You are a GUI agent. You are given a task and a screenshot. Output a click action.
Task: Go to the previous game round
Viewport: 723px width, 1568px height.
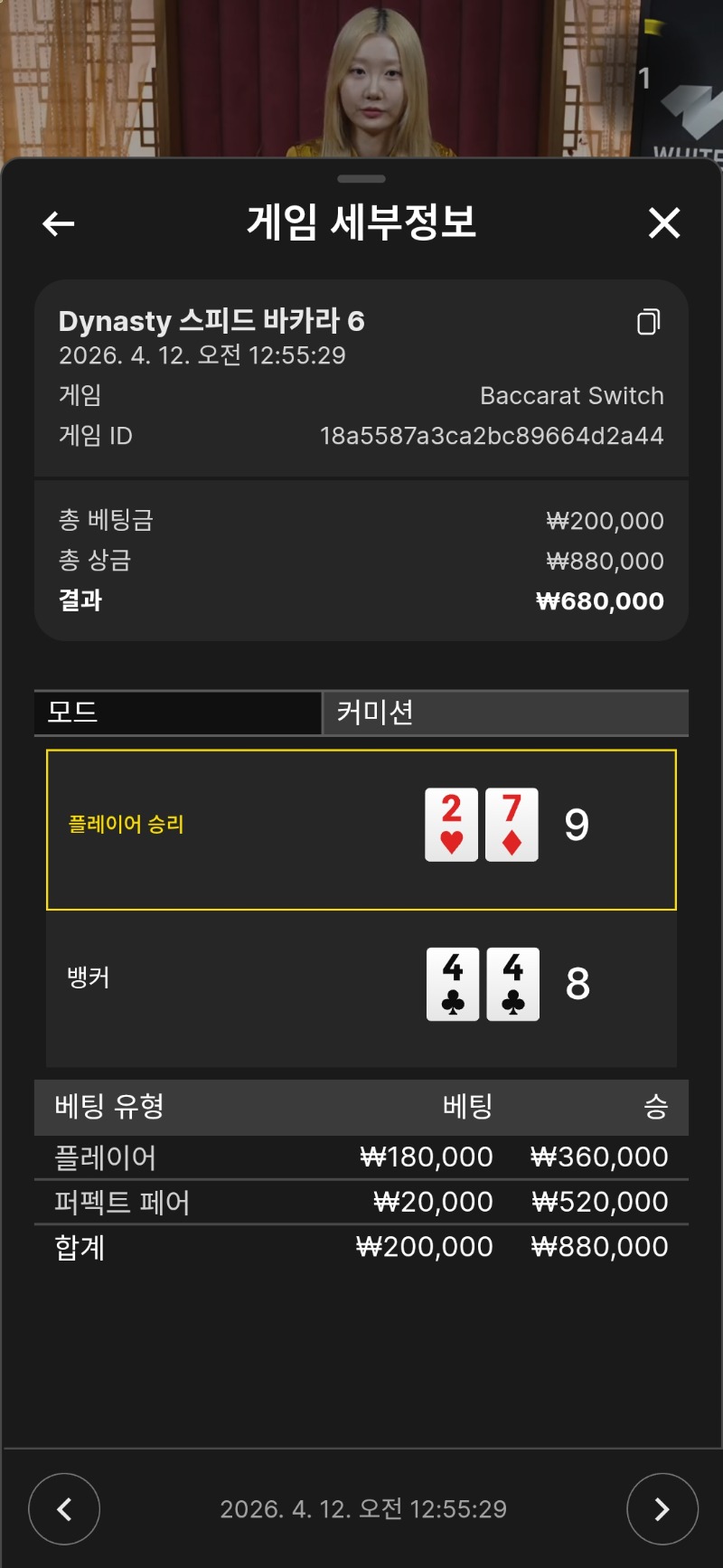(64, 1508)
